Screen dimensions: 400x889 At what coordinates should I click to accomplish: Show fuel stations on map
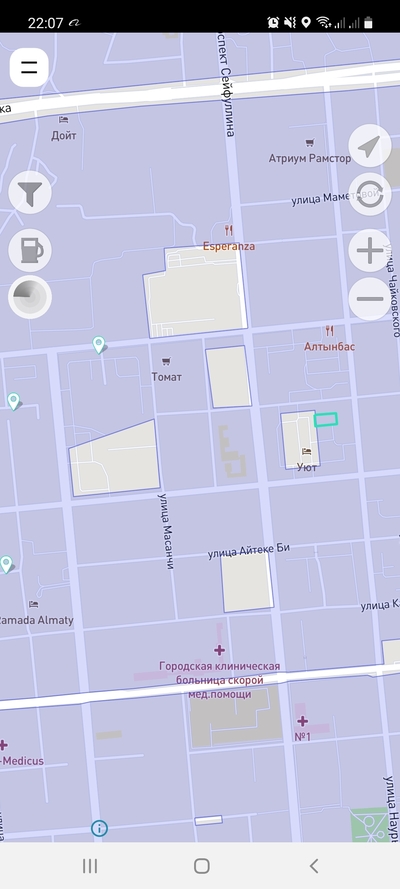30,250
